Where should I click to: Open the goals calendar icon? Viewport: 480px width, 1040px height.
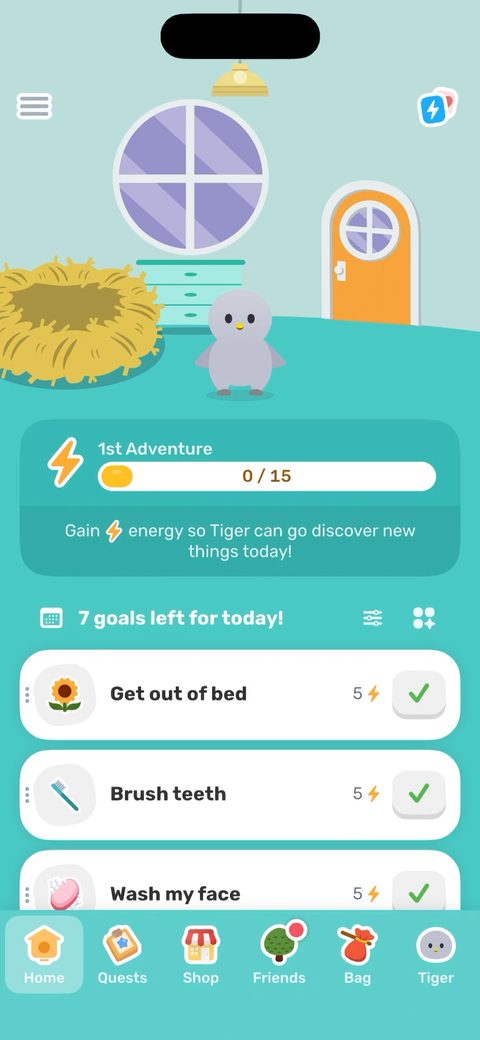[51, 618]
